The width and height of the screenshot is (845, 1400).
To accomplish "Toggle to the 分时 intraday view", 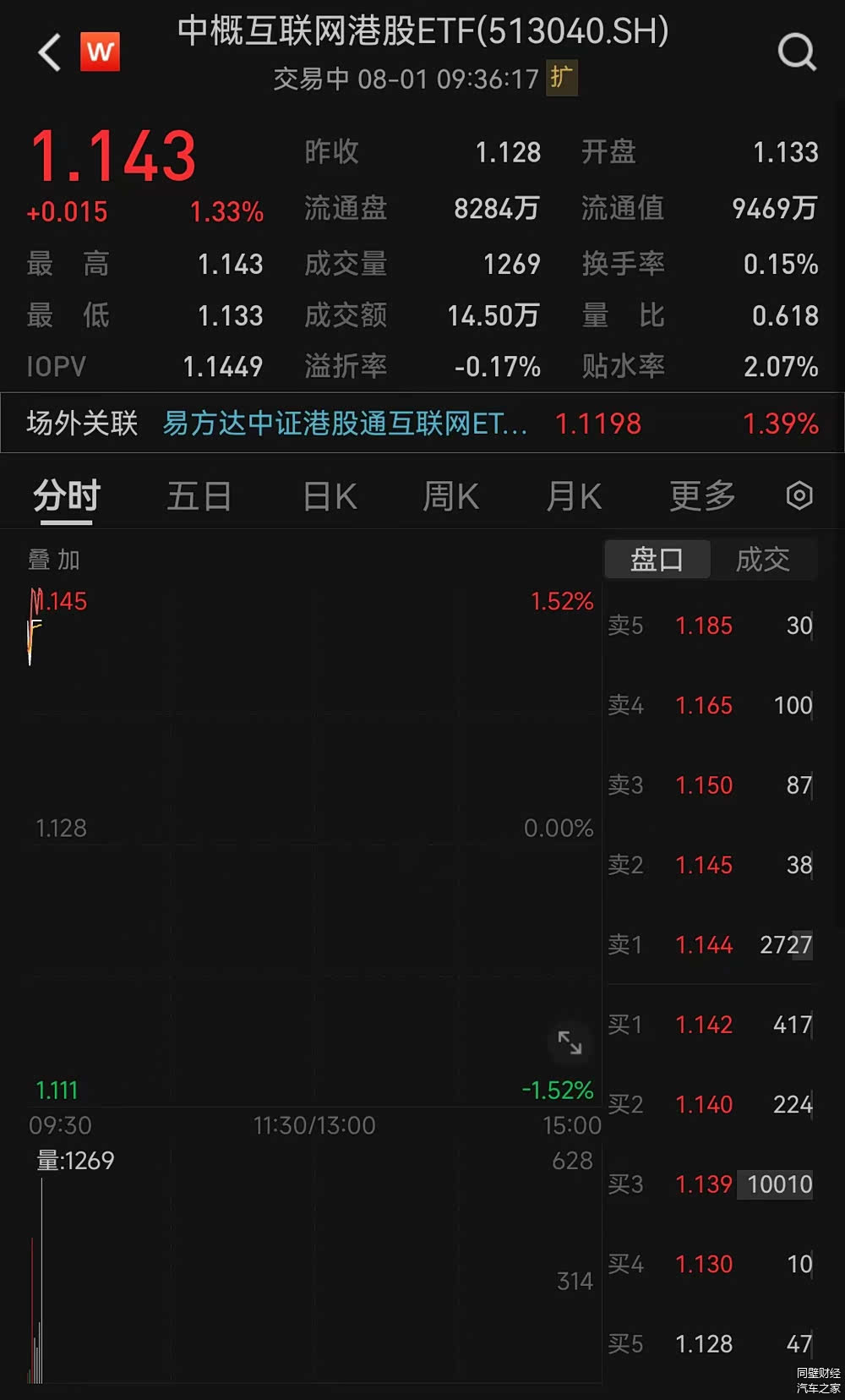I will [65, 496].
